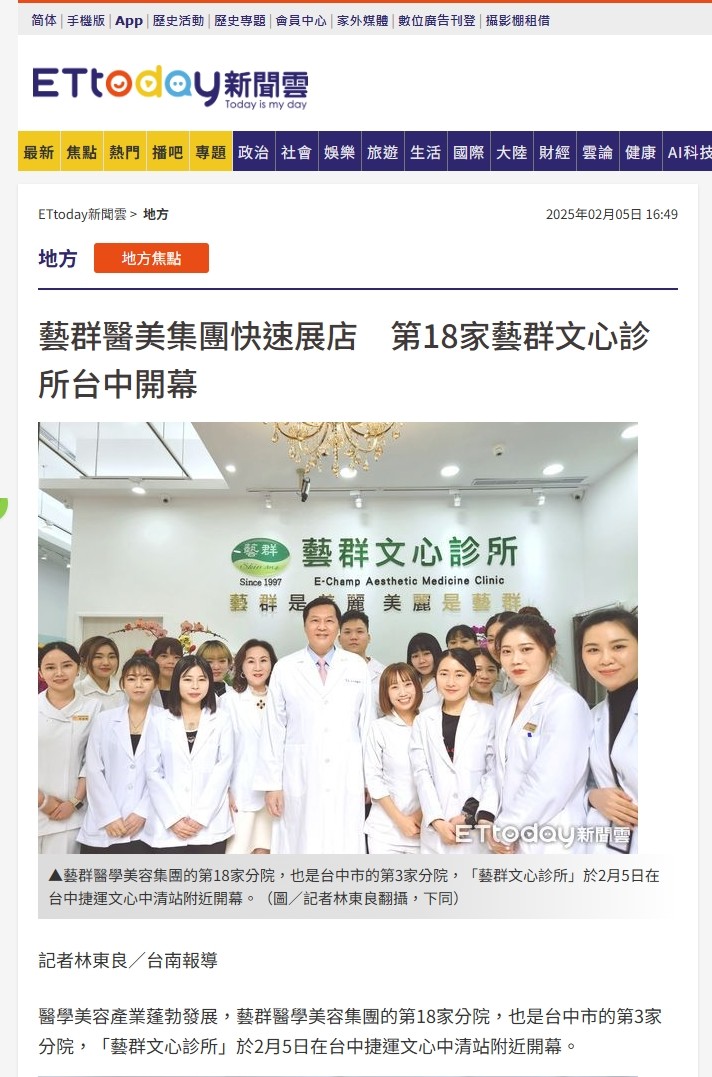The image size is (712, 1077).
Task: Switch to the 焦點 section
Action: pyautogui.click(x=82, y=152)
